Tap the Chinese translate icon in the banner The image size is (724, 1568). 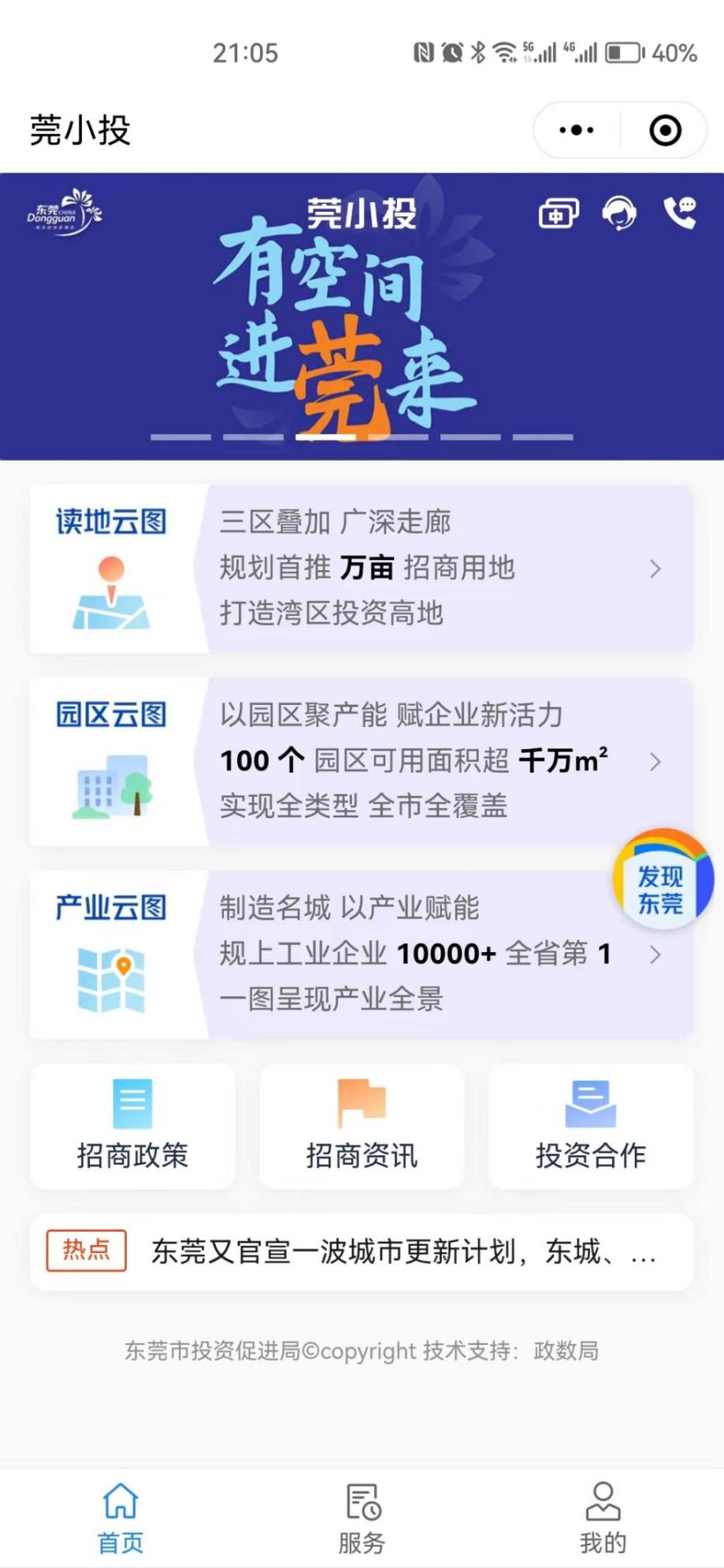click(x=558, y=213)
